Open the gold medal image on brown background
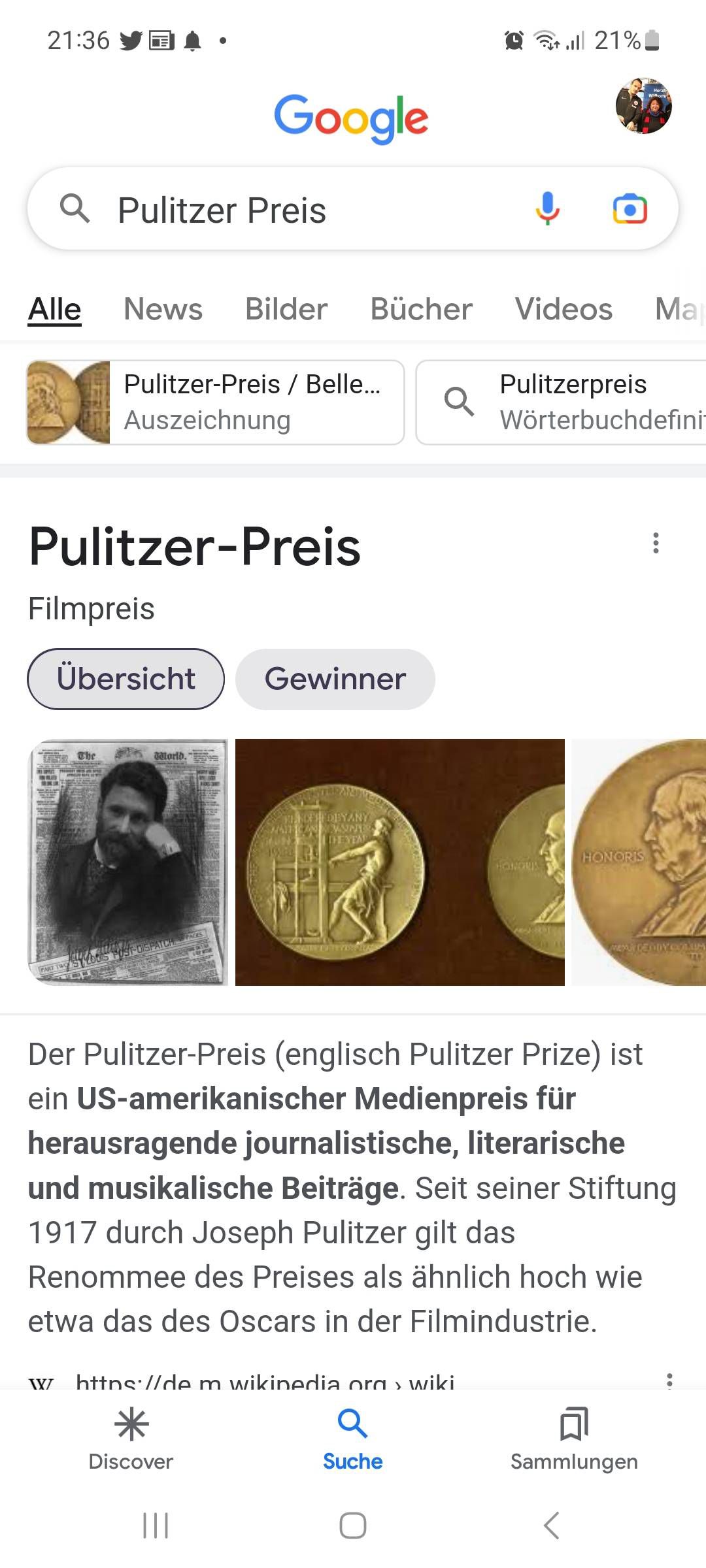Viewport: 706px width, 1568px height. tap(399, 862)
